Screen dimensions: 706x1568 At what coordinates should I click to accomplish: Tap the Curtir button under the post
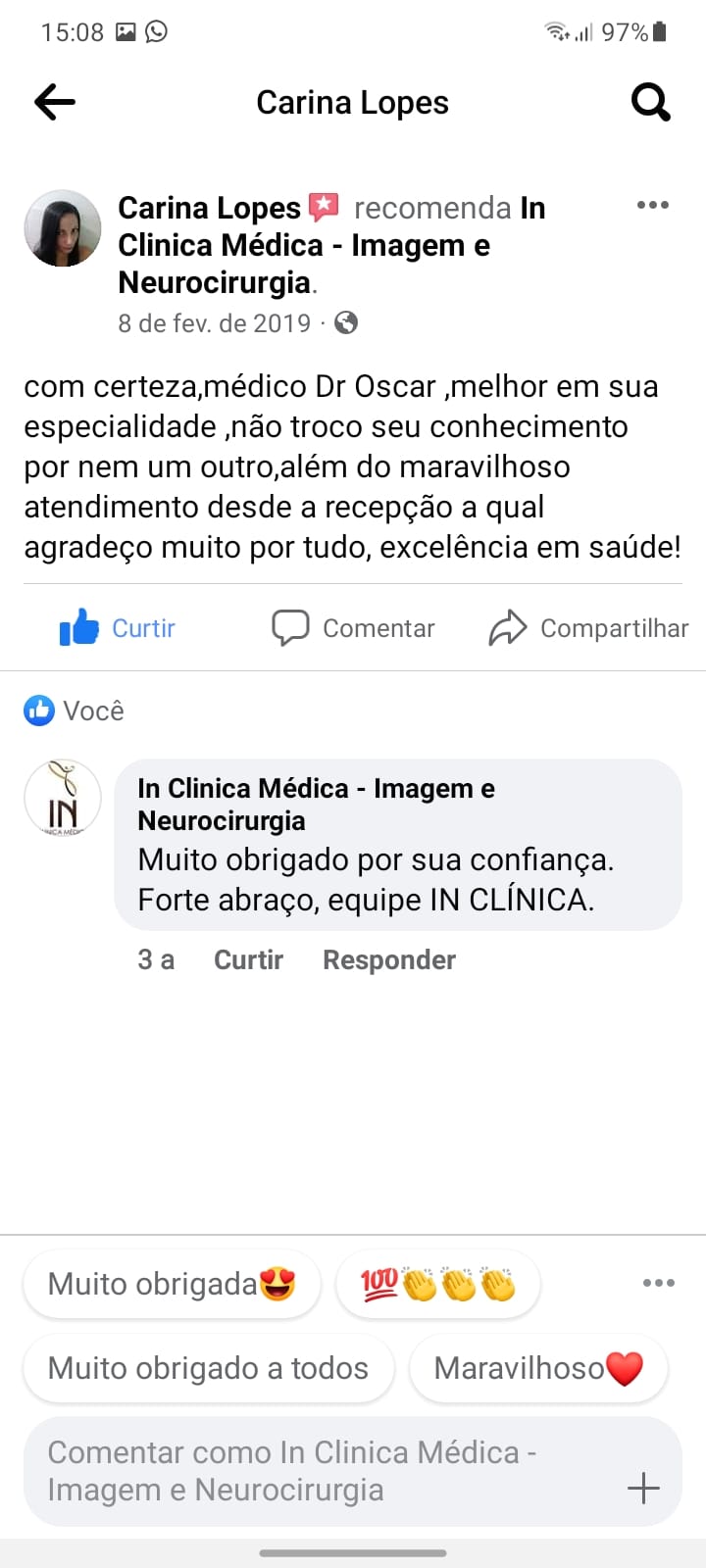pos(118,628)
